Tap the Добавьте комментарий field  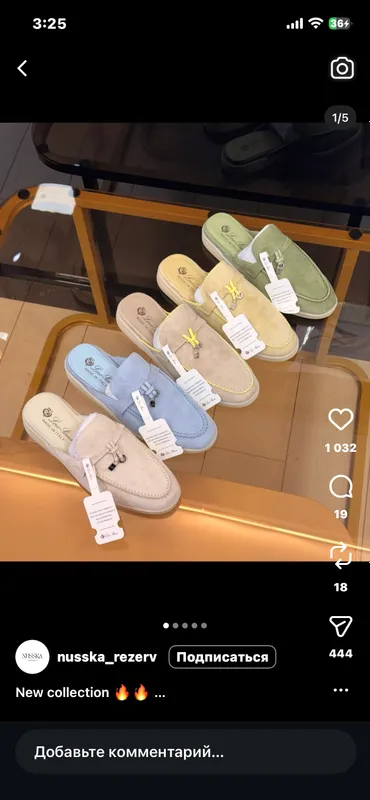pos(185,752)
